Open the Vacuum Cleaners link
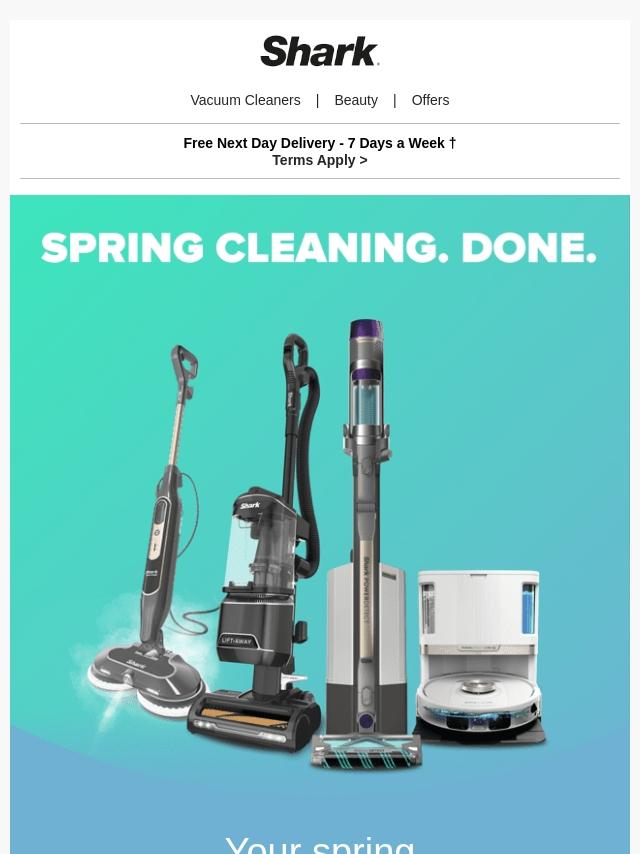 click(245, 100)
